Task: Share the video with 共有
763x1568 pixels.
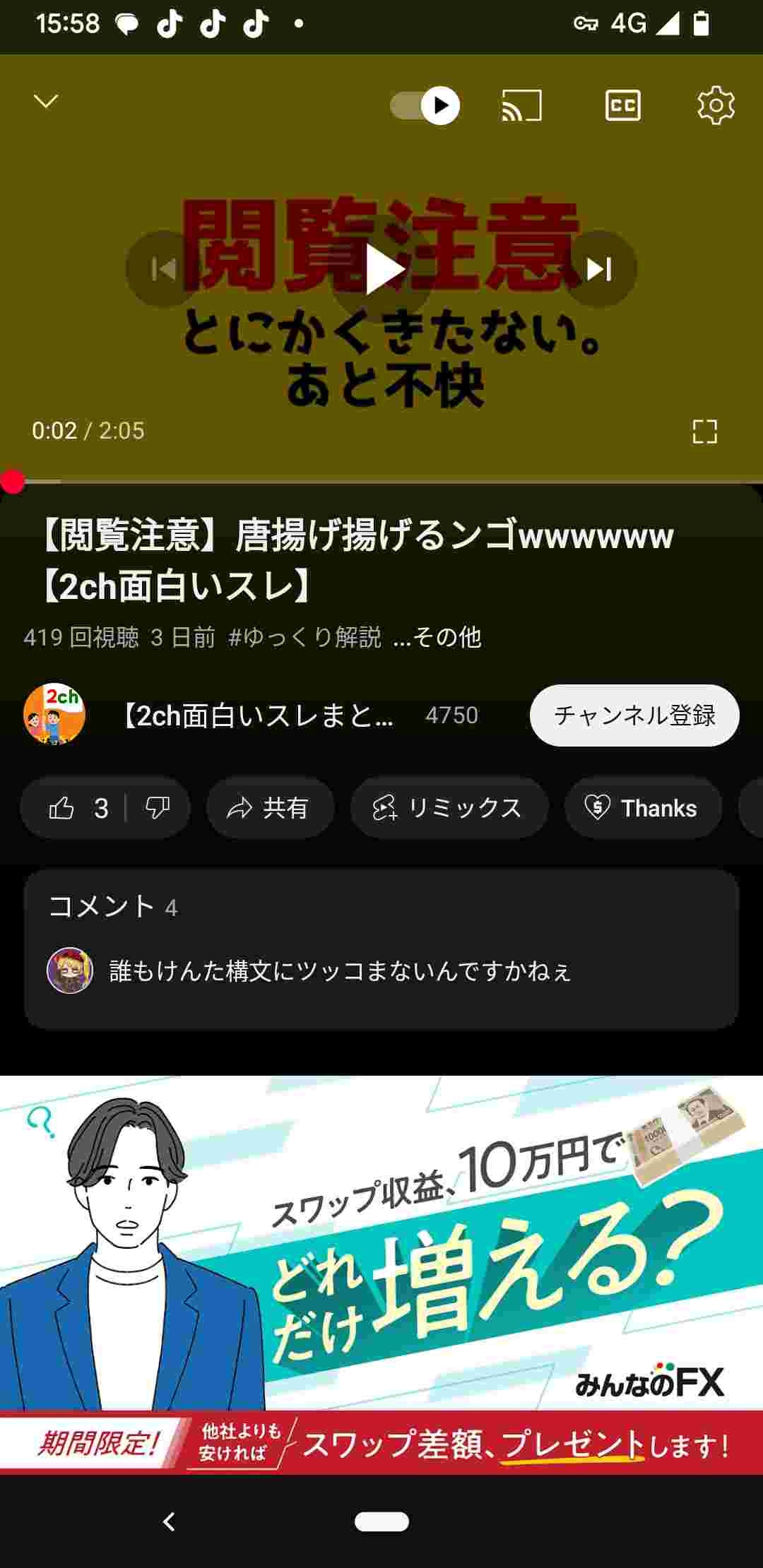Action: point(269,808)
